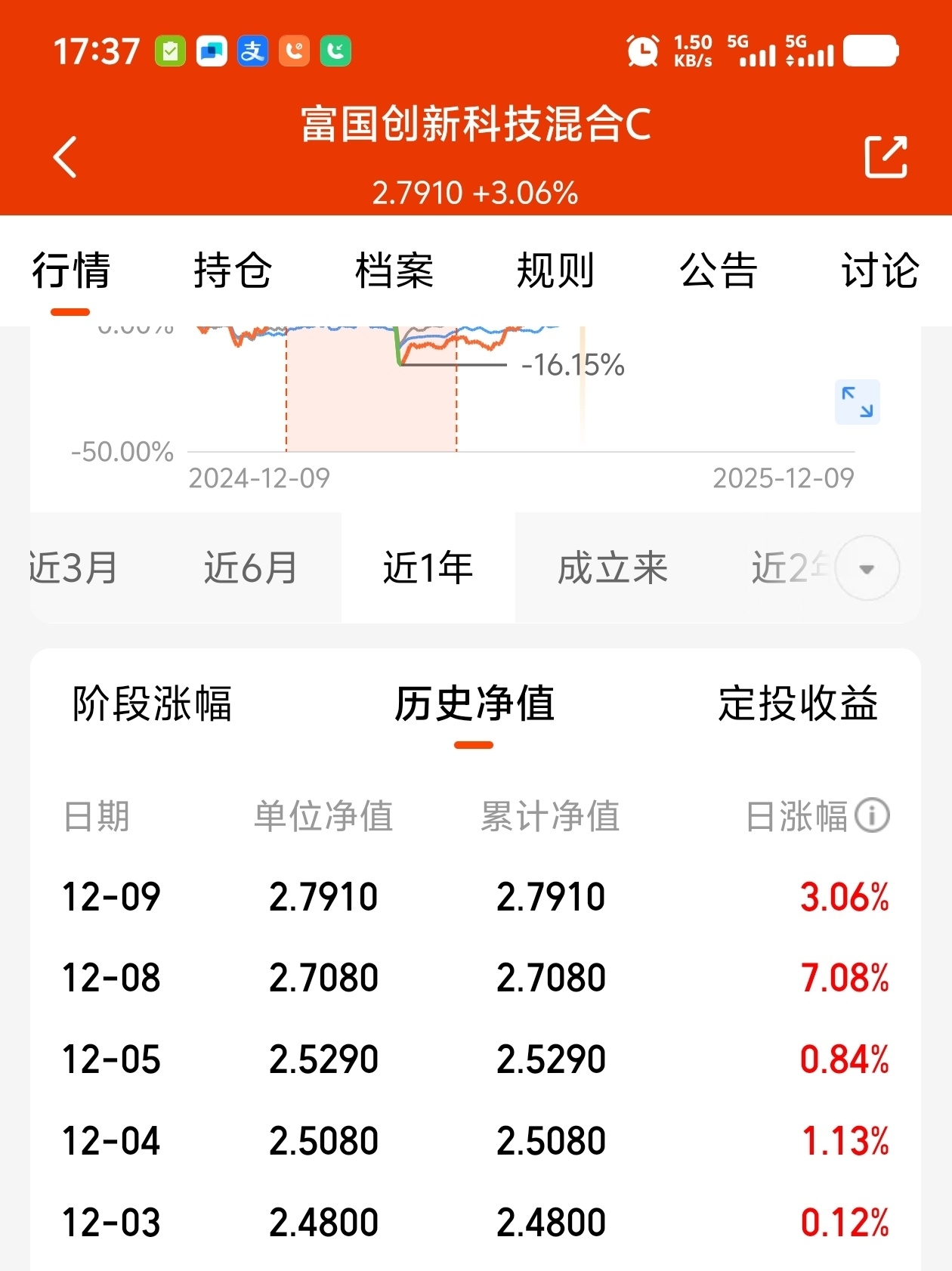Screen dimensions: 952x1271
Task: Select the 历史净值 section
Action: click(x=474, y=704)
